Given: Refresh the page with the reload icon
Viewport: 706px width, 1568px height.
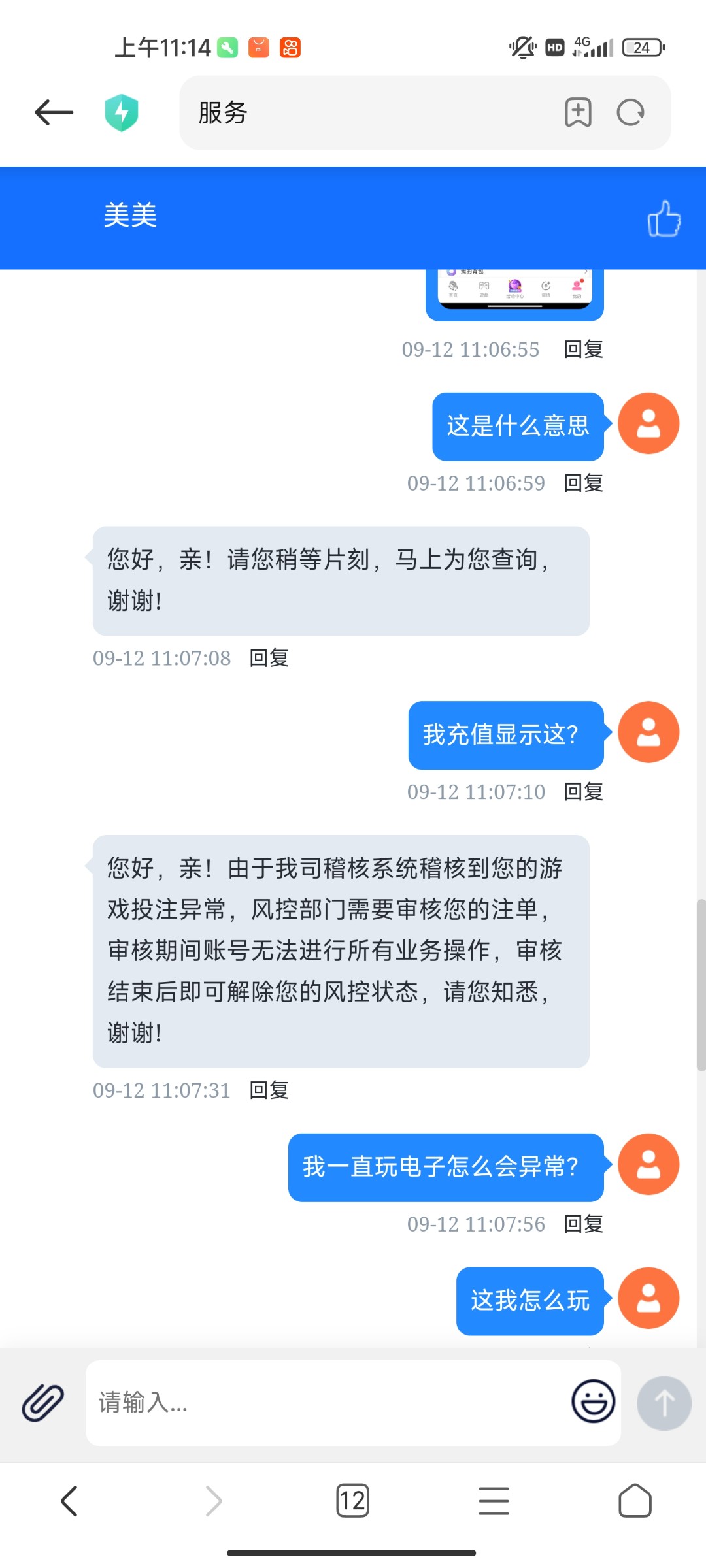Looking at the screenshot, I should click(630, 112).
